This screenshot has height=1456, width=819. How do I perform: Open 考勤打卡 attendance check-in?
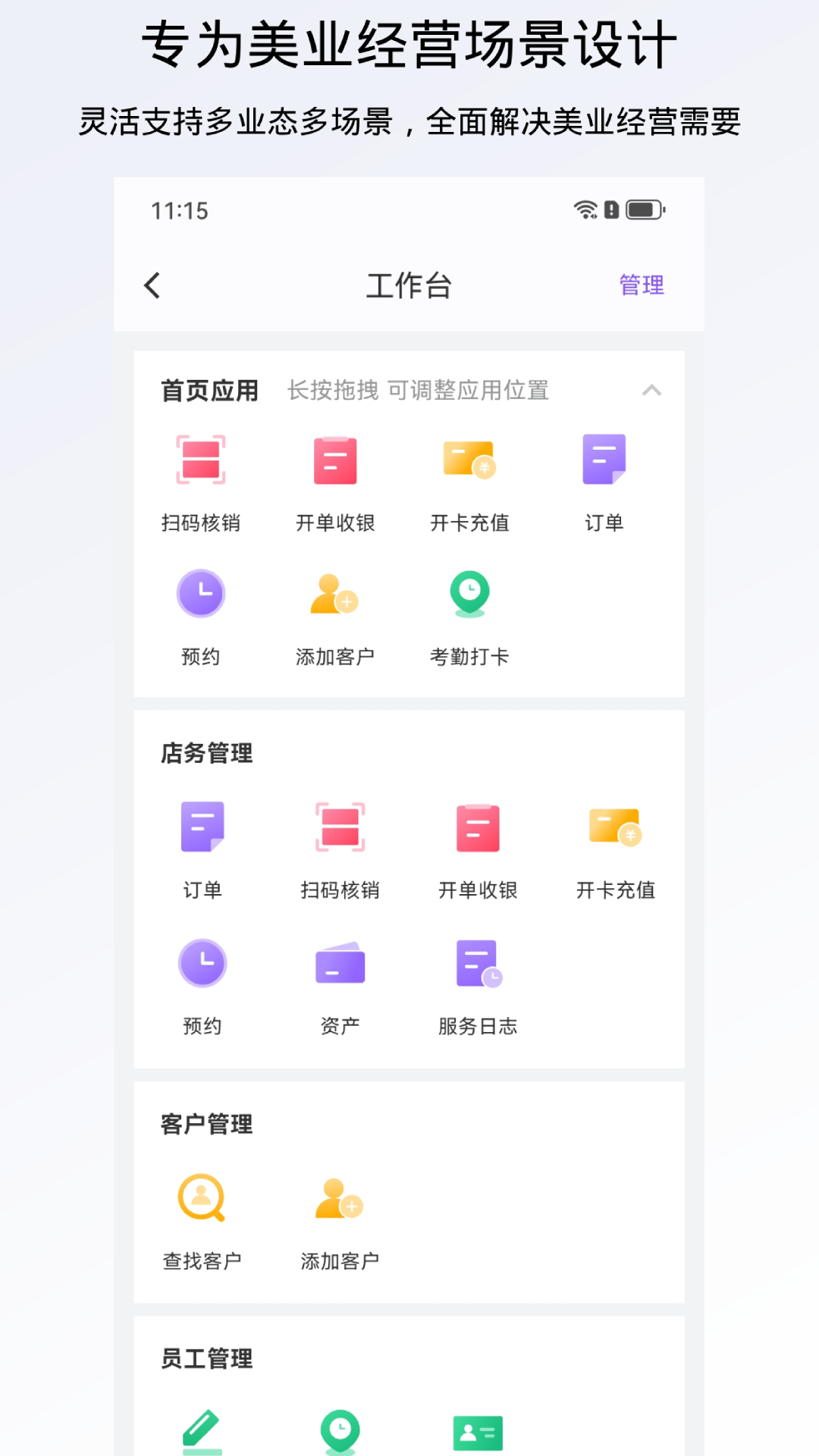coord(470,595)
